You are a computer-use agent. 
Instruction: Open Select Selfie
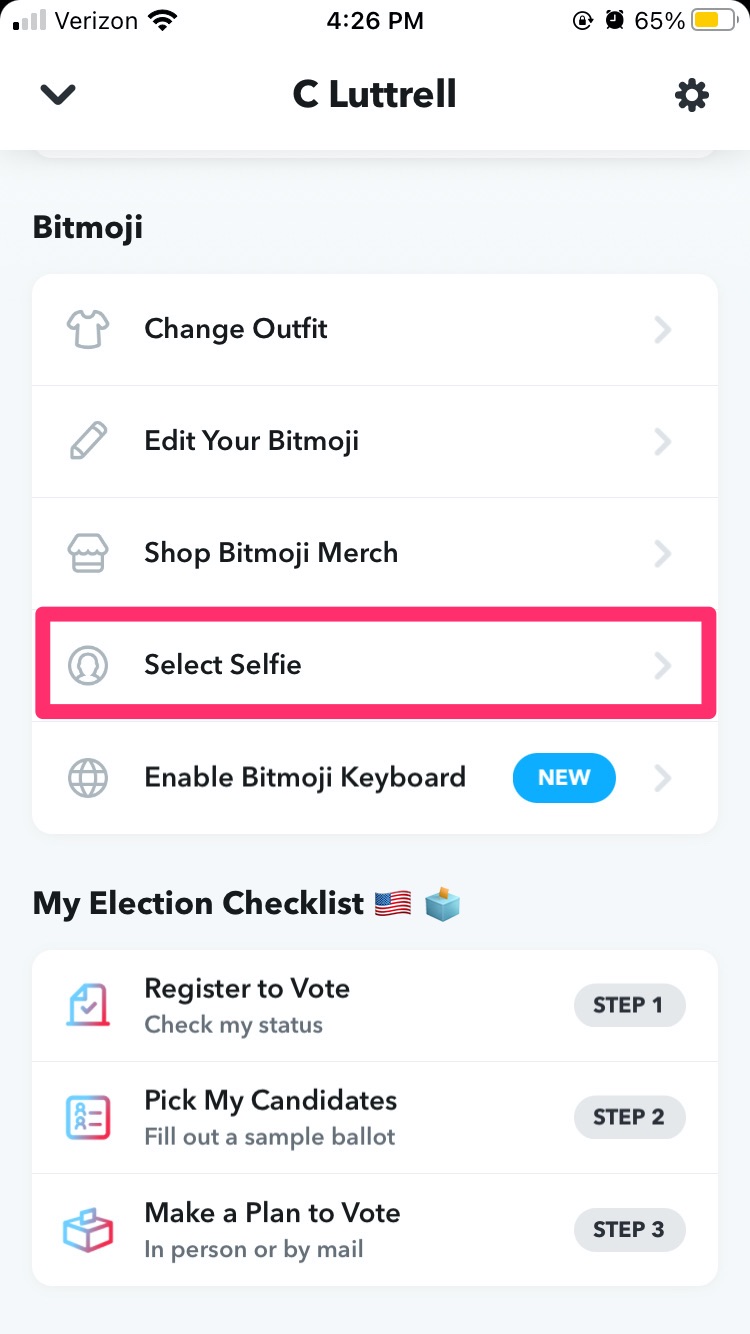[375, 665]
